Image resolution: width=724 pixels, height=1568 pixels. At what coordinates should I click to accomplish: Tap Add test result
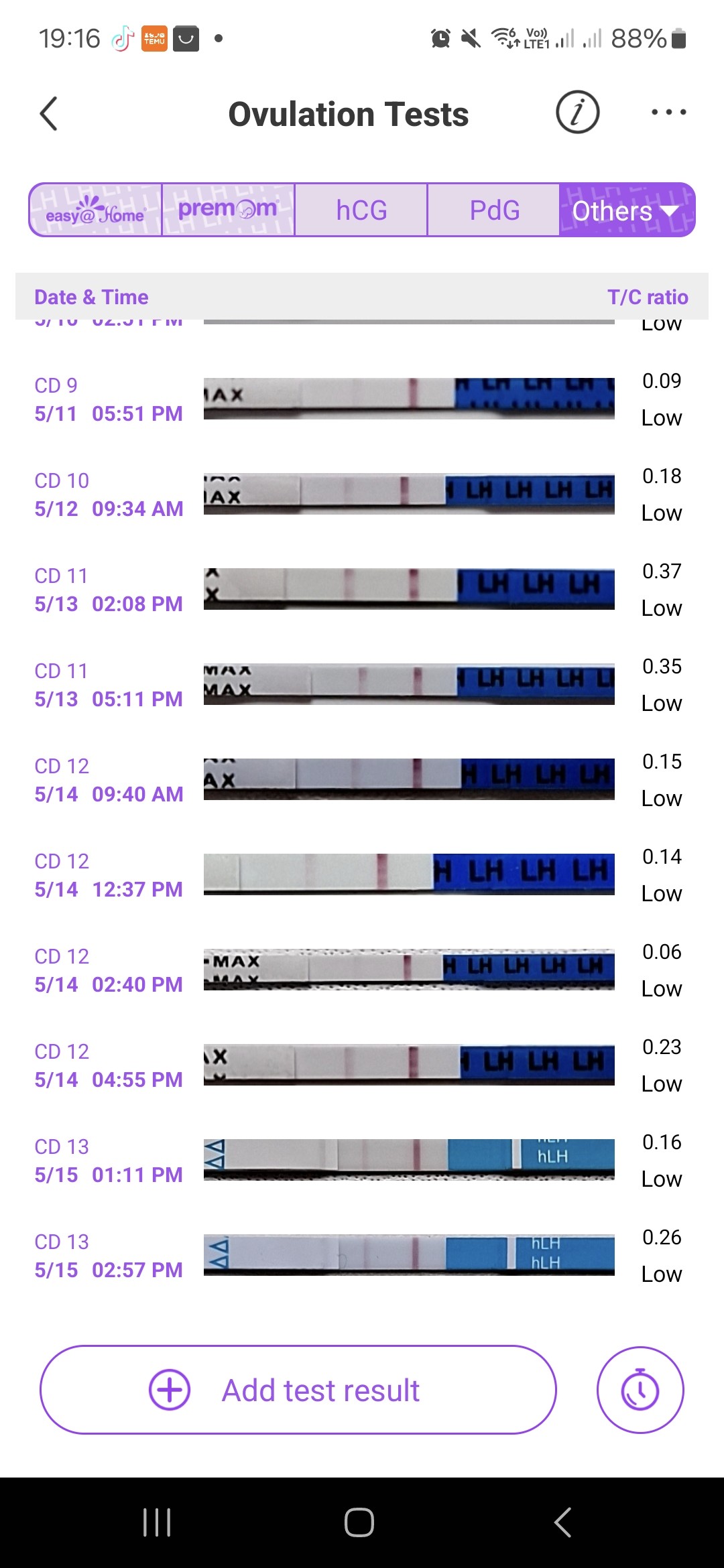(298, 1390)
